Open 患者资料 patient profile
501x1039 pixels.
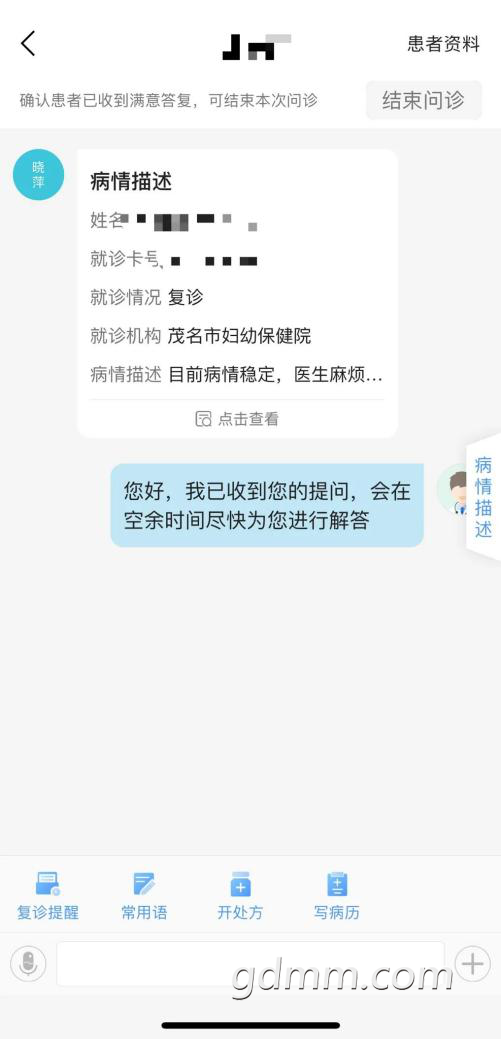click(443, 44)
